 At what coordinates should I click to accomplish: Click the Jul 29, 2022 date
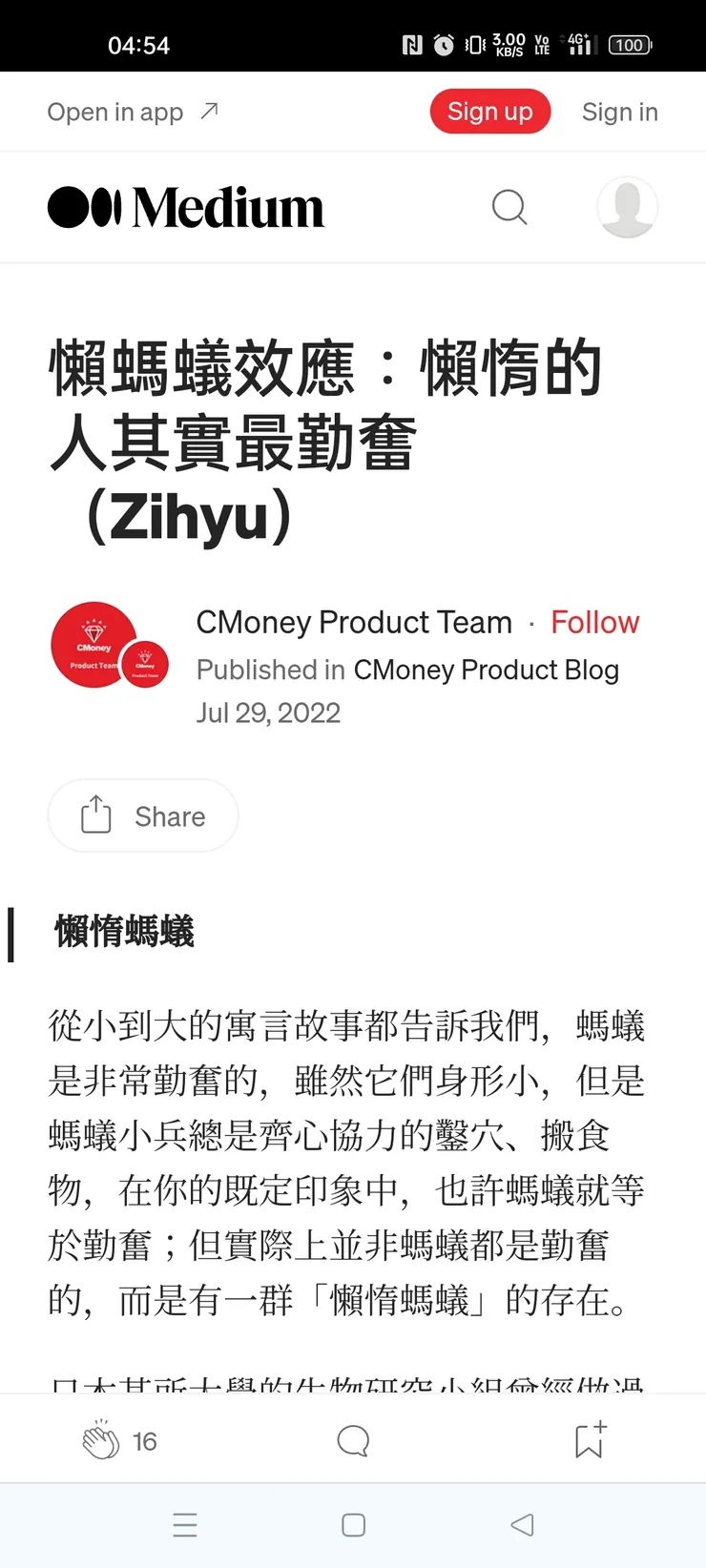pyautogui.click(x=268, y=712)
